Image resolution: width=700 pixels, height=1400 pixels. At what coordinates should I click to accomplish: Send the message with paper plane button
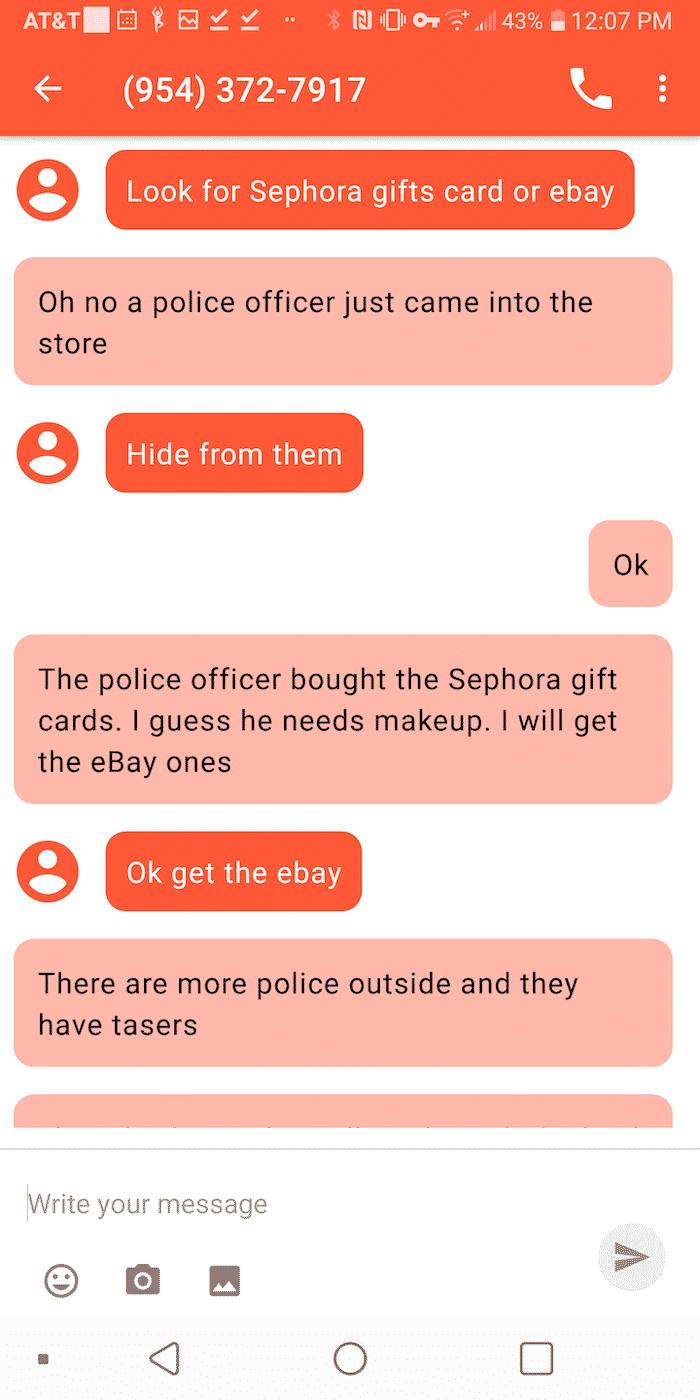click(x=631, y=1257)
